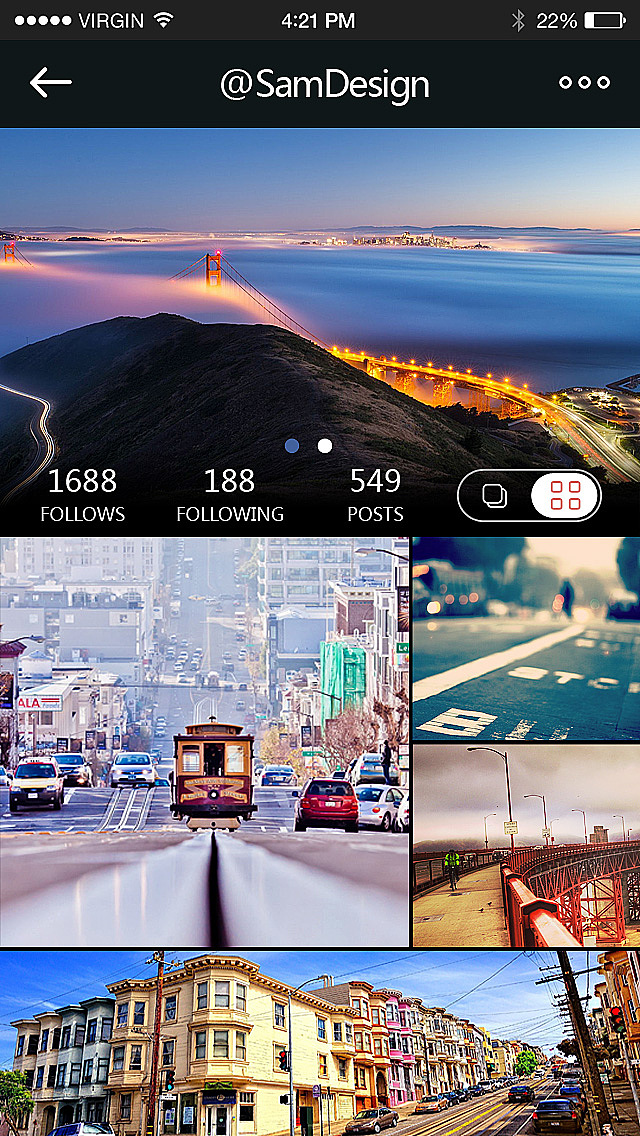640x1136 pixels.
Task: View the 1688 follows list
Action: pos(83,496)
